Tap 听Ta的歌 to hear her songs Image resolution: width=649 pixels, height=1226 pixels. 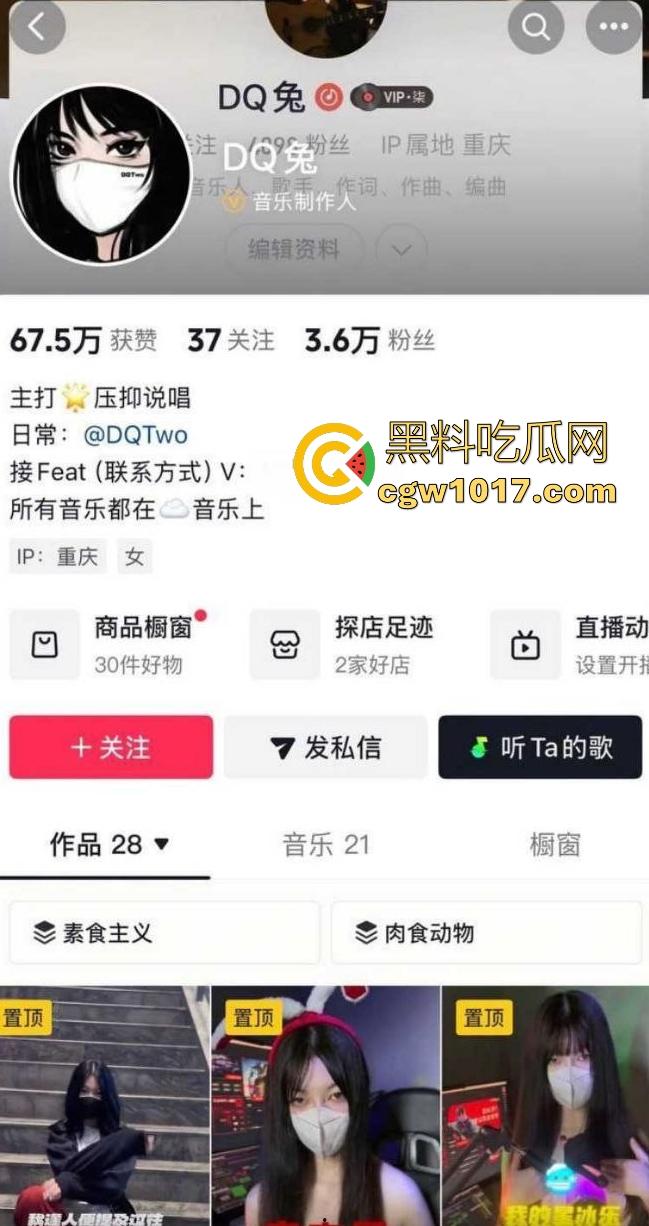(540, 747)
